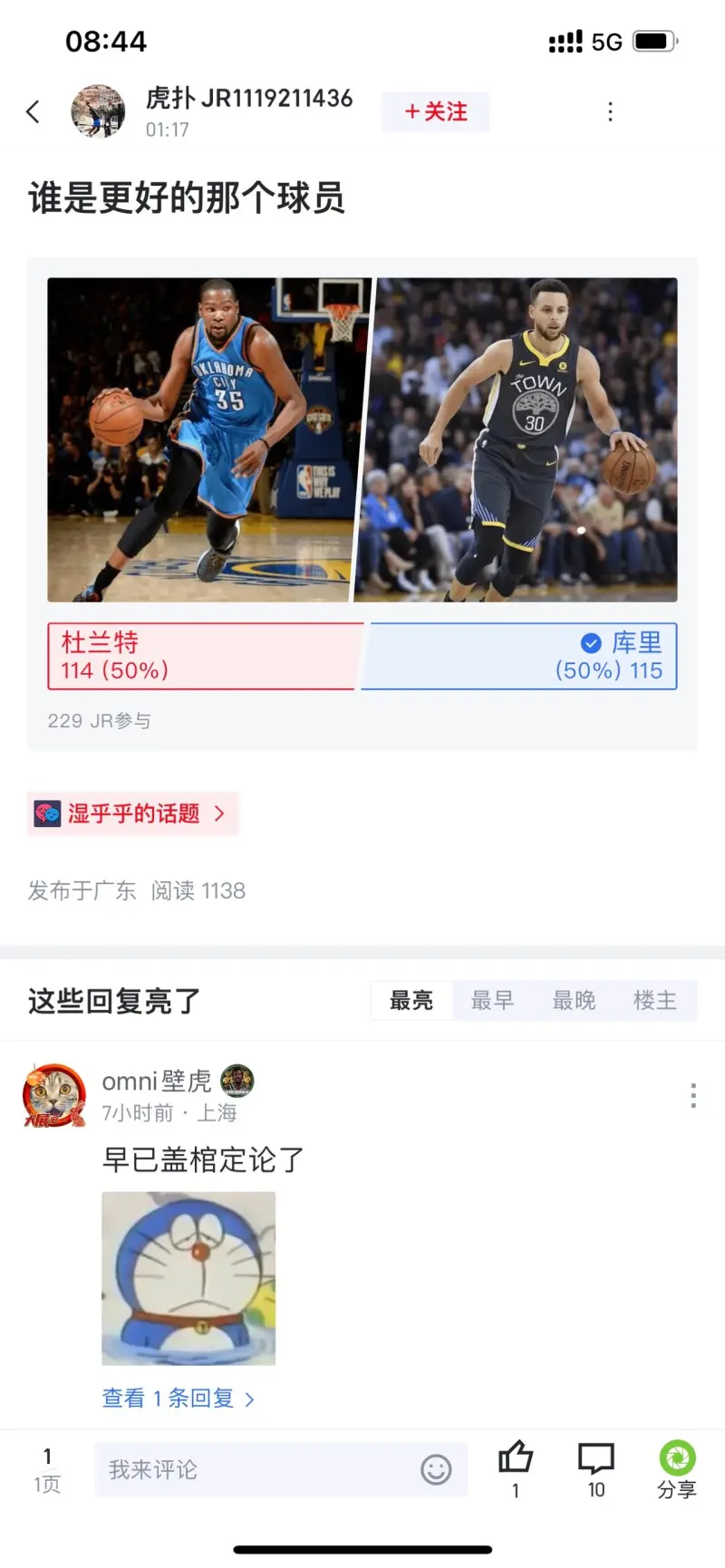Open the post author's avatar profile
The height and width of the screenshot is (1568, 725).
pyautogui.click(x=98, y=111)
